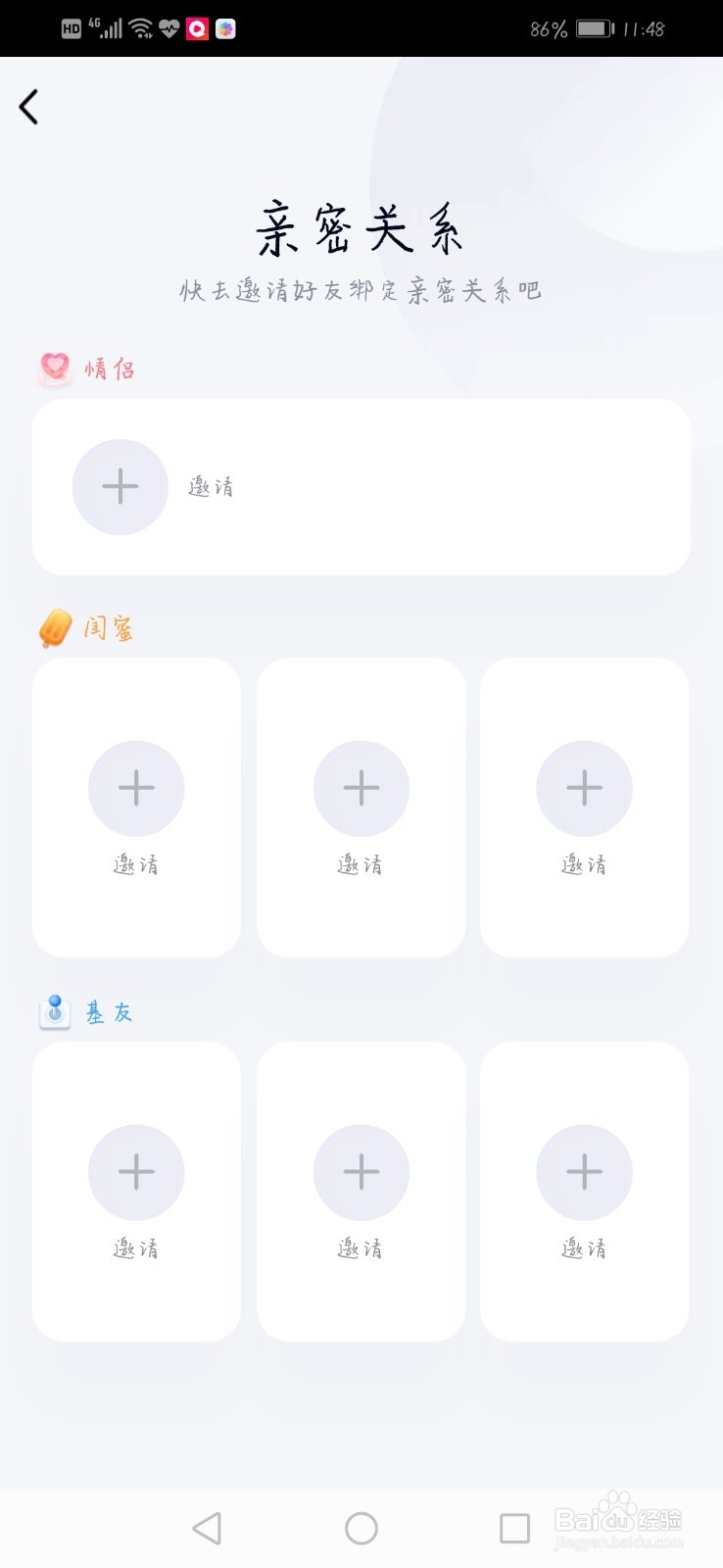This screenshot has height=1568, width=723.
Task: Tap 邀请 under the last 基友 slot
Action: coord(584,1248)
